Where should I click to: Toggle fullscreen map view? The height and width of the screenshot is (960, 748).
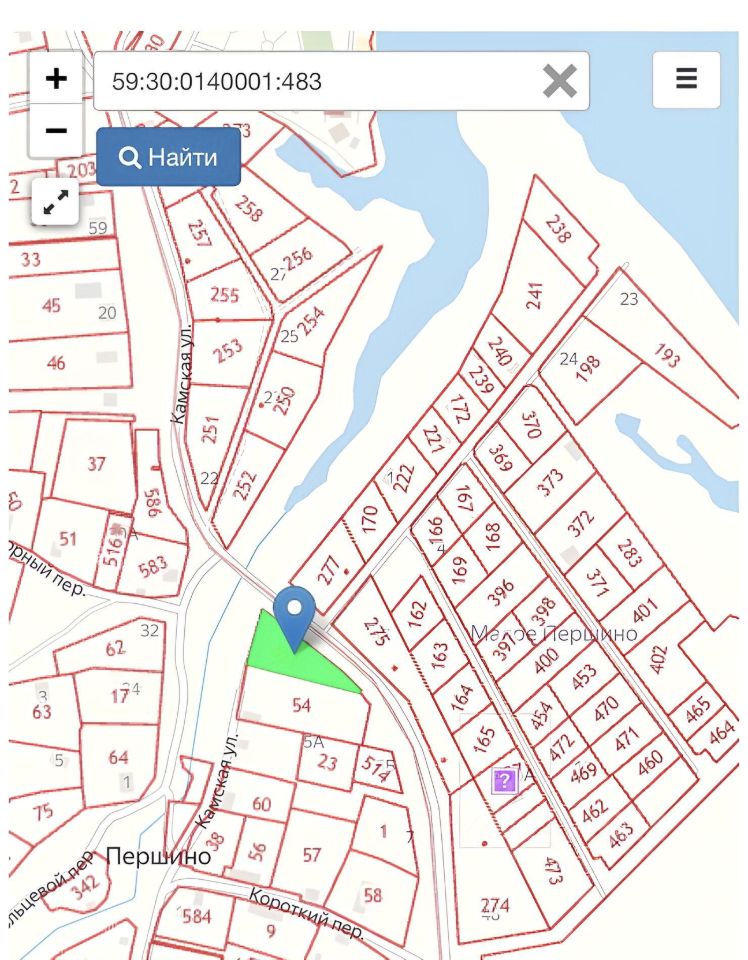click(x=56, y=202)
